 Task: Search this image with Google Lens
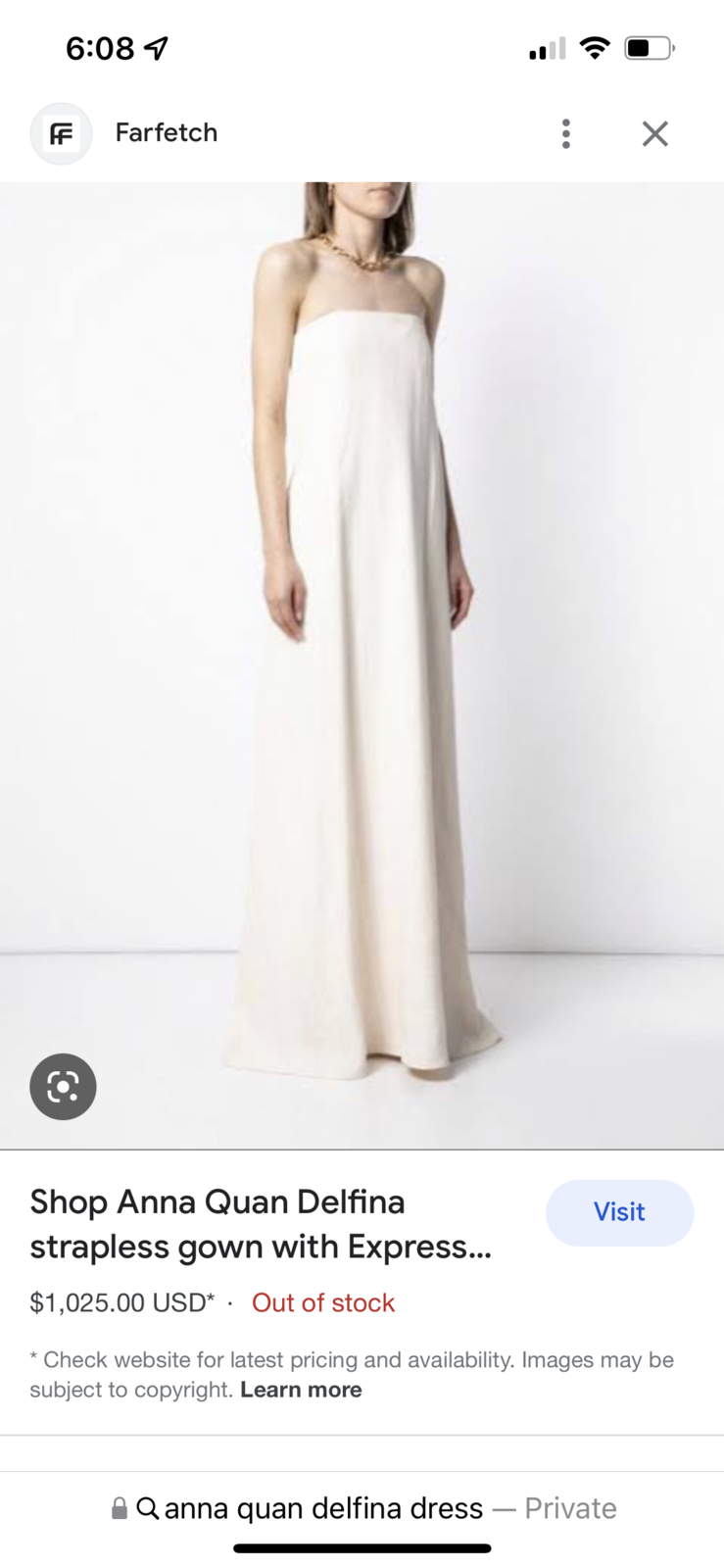pyautogui.click(x=63, y=1086)
